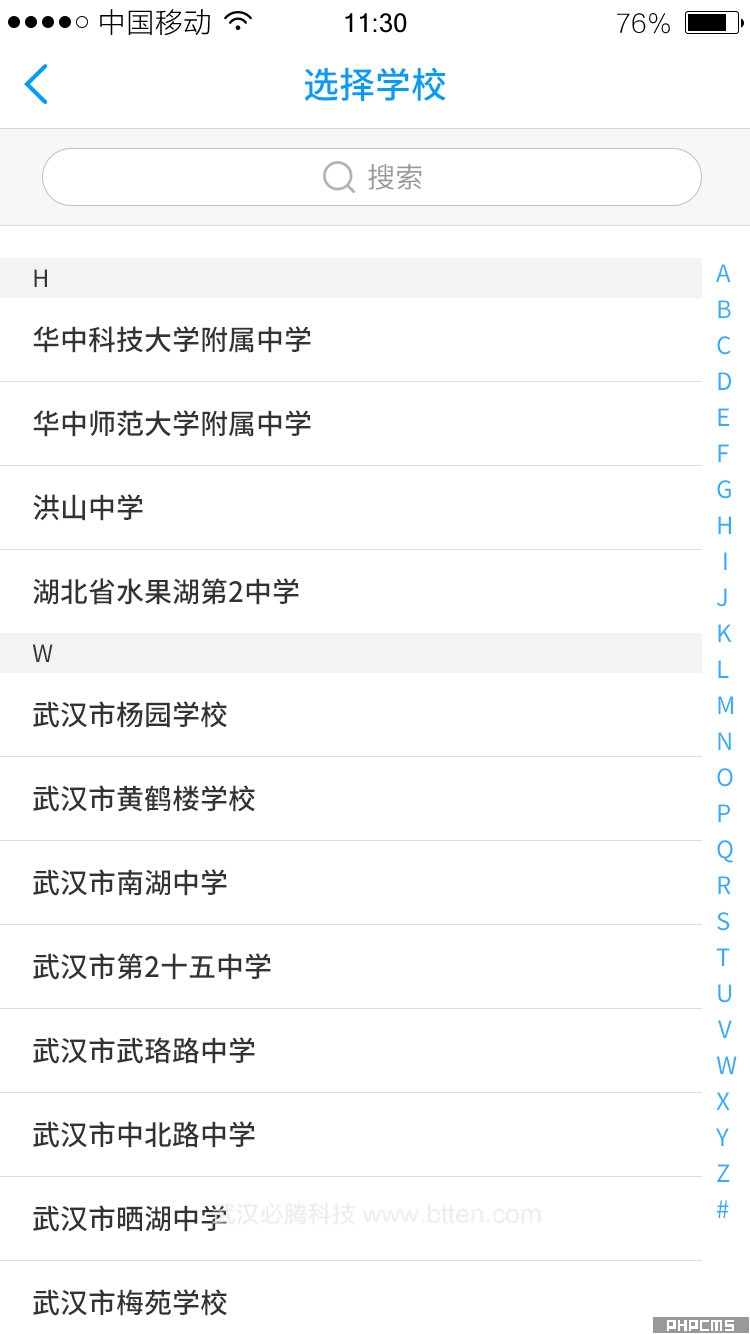Jump to letter Z in the index
This screenshot has height=1334, width=750.
coord(723,1174)
